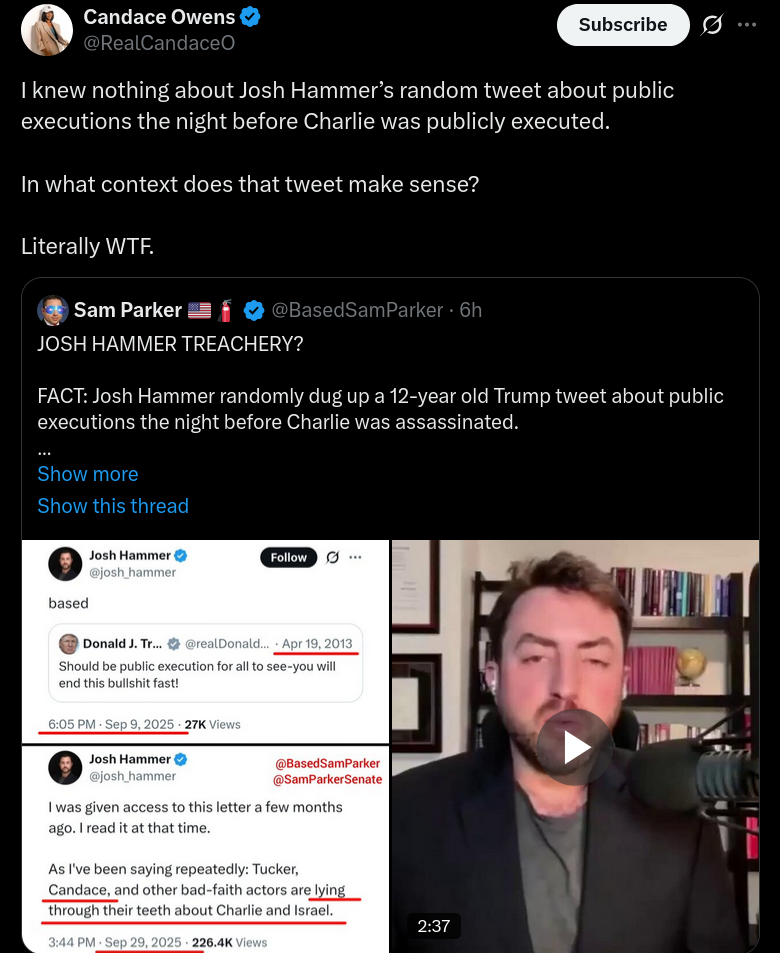Play the 2:37 video
Image resolution: width=780 pixels, height=953 pixels.
point(575,746)
